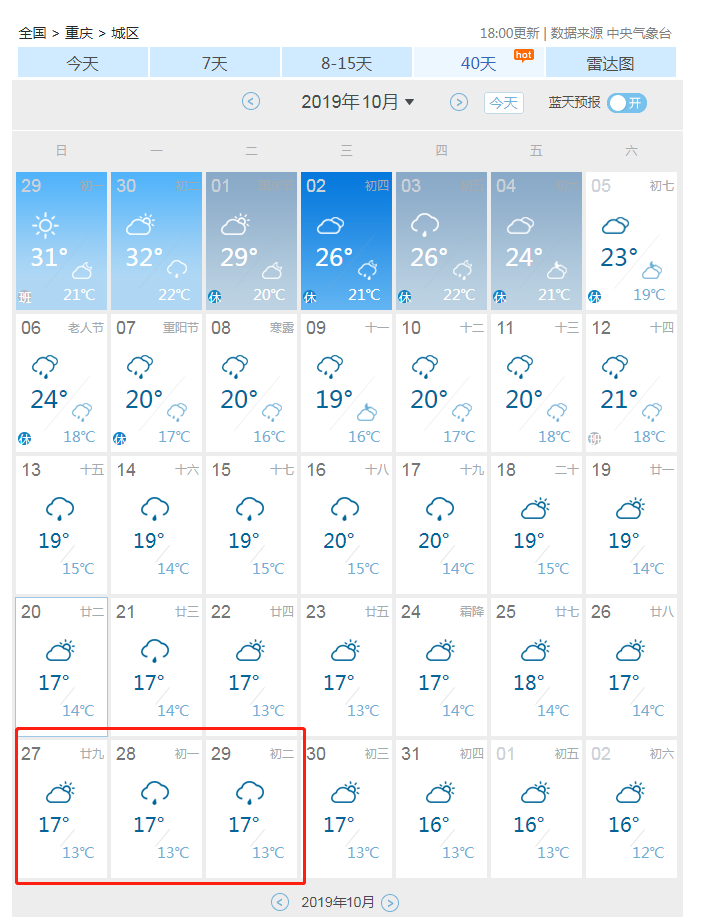The height and width of the screenshot is (917, 703).
Task: Go to previous month using bottom arrow
Action: click(x=280, y=903)
